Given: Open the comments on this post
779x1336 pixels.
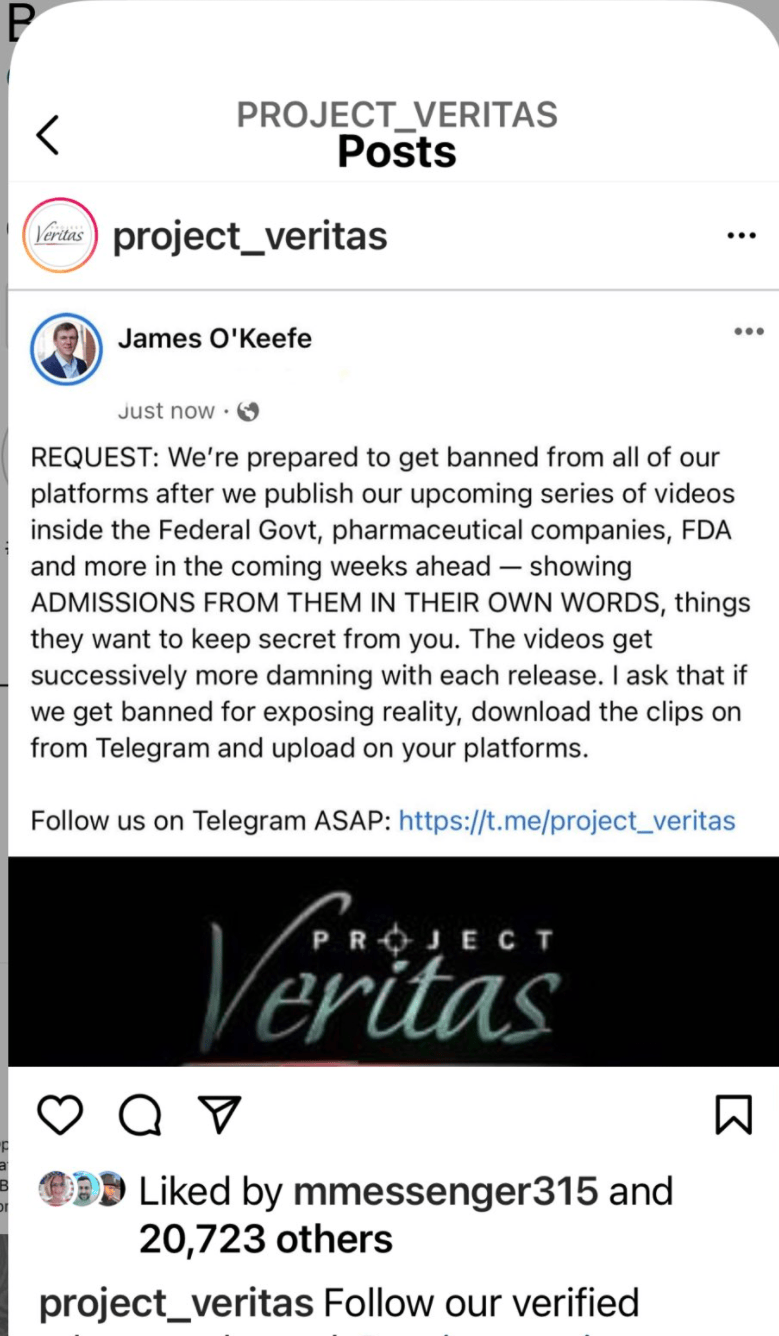Looking at the screenshot, I should (139, 1115).
